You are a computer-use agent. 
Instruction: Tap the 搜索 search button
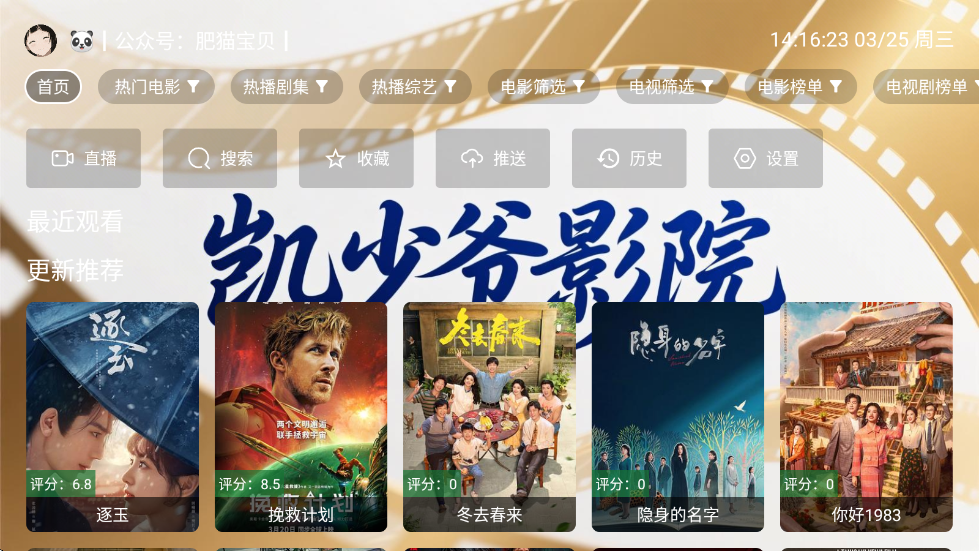220,158
